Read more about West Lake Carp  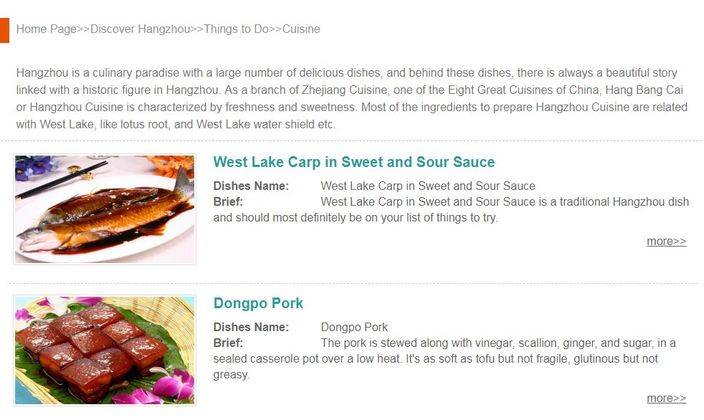click(666, 241)
